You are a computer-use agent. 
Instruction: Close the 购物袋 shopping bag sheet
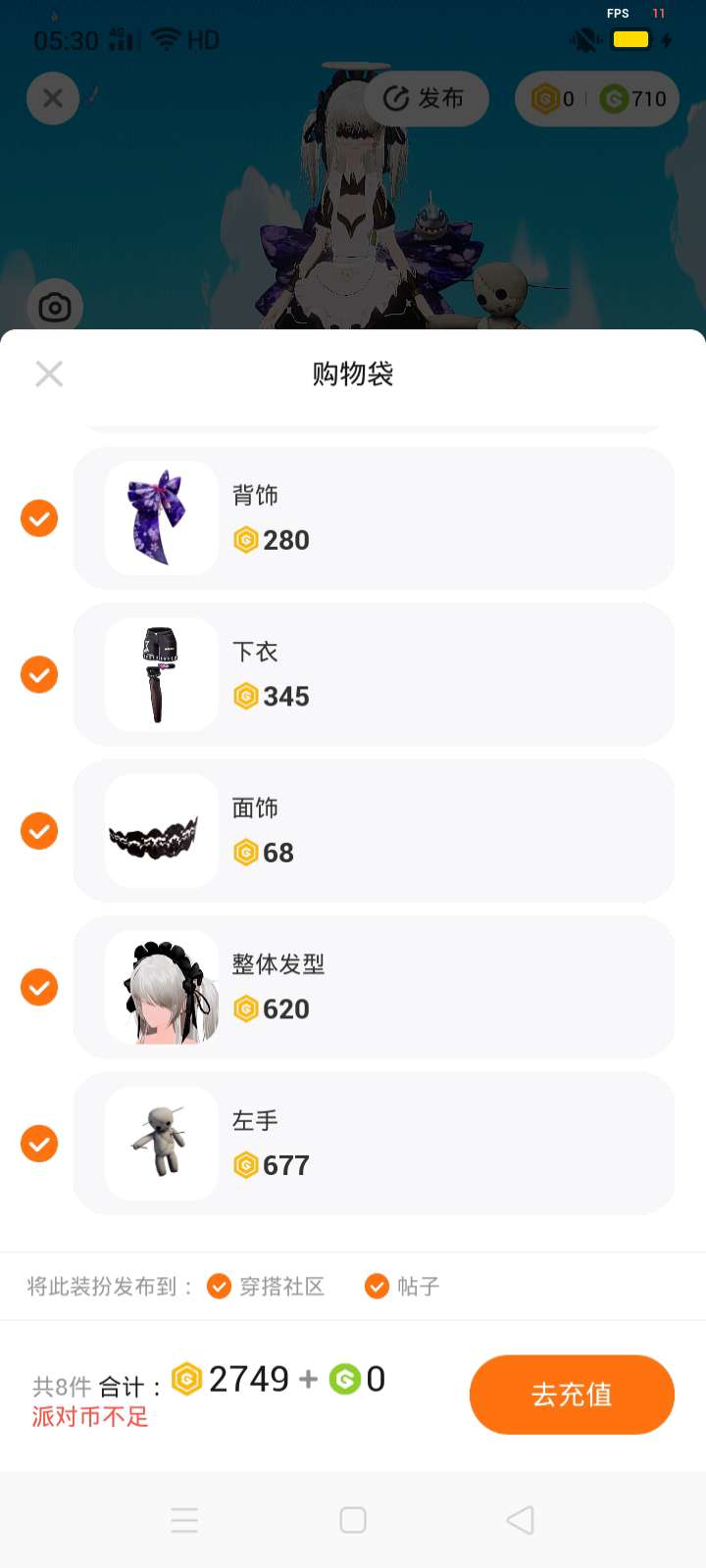49,373
